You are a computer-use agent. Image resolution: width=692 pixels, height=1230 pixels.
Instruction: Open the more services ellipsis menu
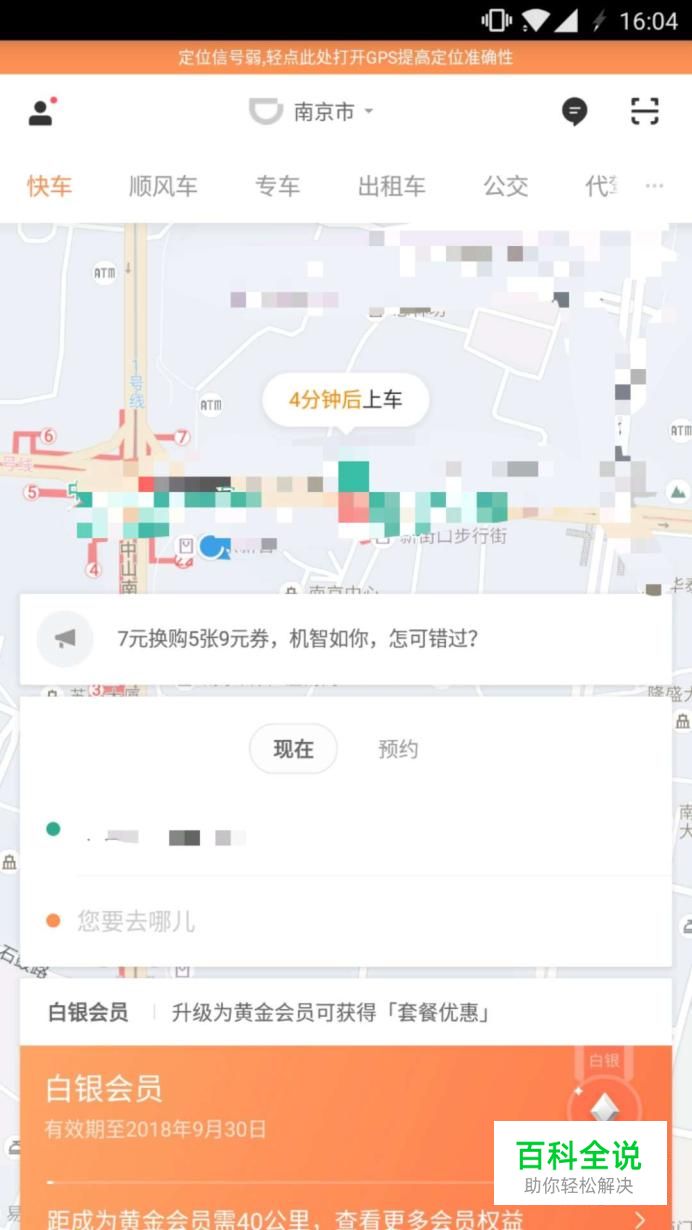[x=654, y=186]
